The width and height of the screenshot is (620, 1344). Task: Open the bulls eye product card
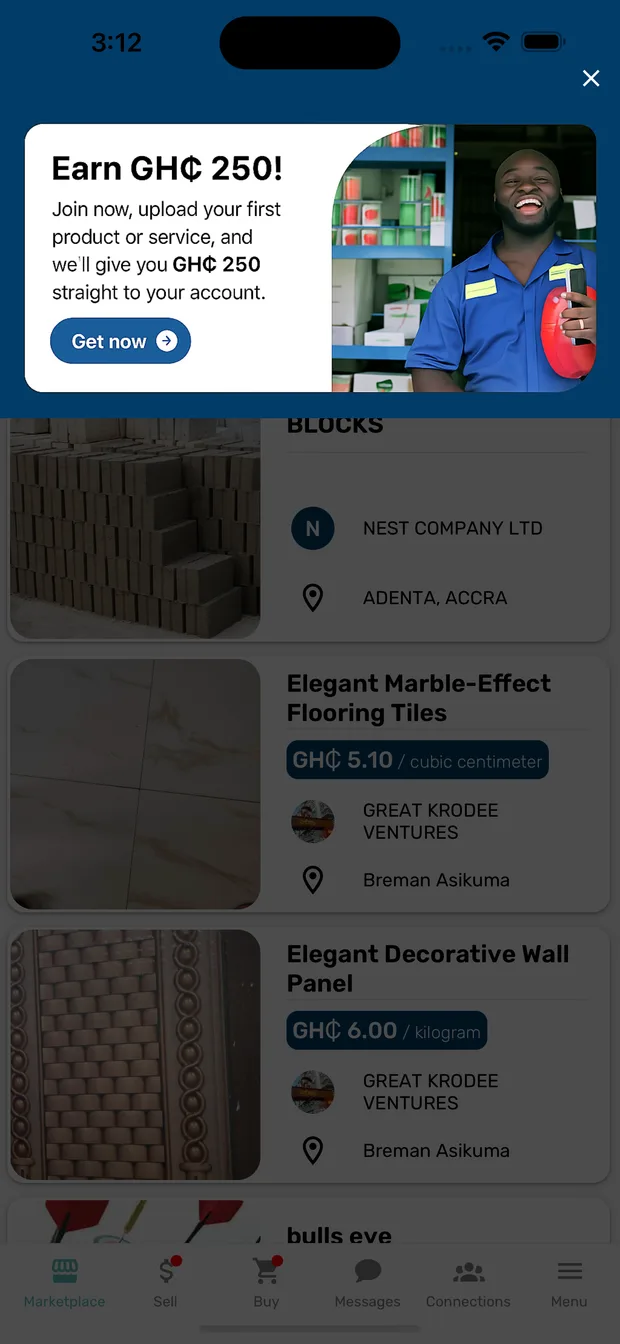point(309,1221)
